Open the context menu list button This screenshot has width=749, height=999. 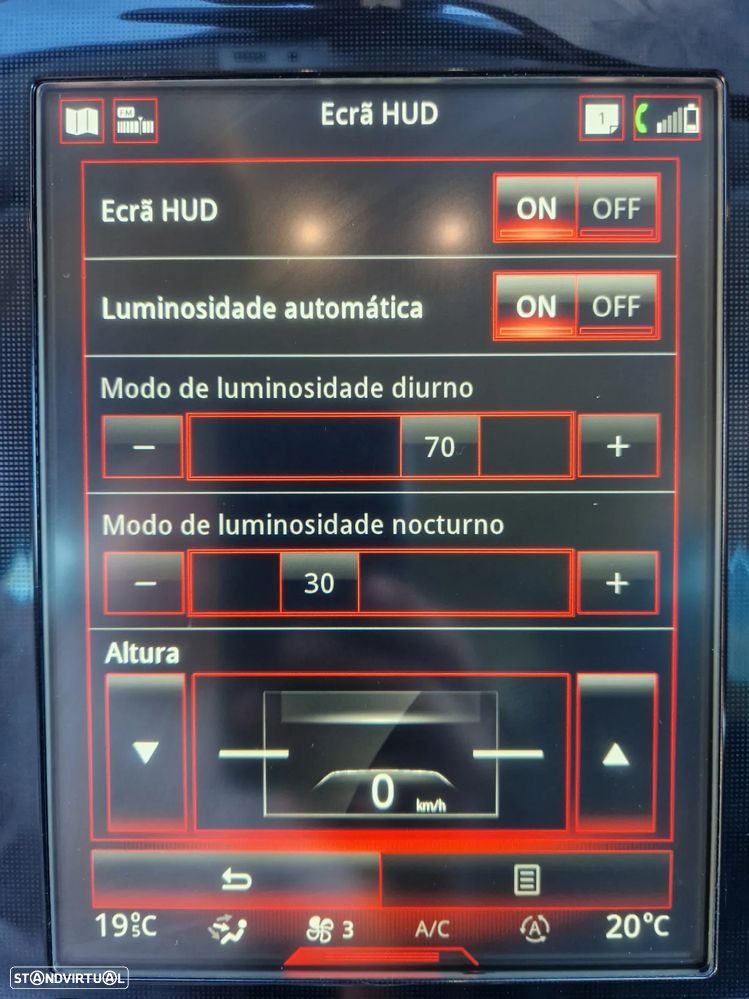(526, 880)
